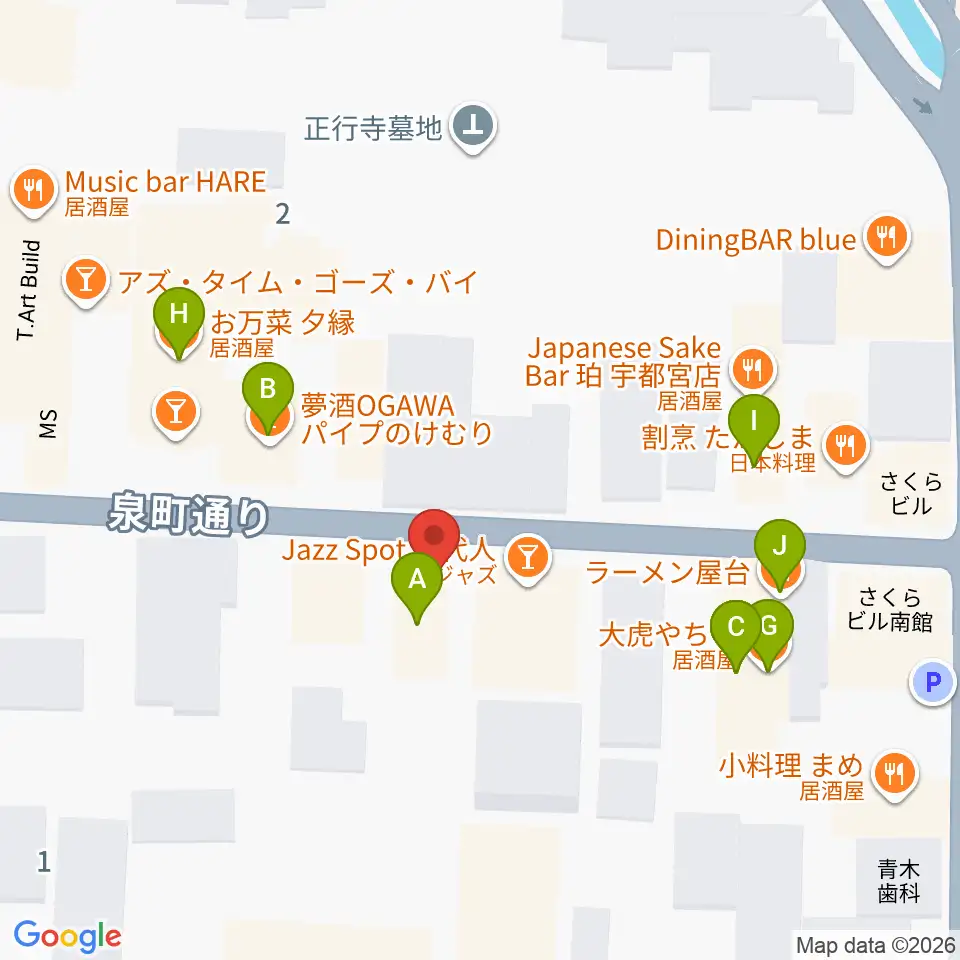Open the green marker labeled H

tap(179, 321)
